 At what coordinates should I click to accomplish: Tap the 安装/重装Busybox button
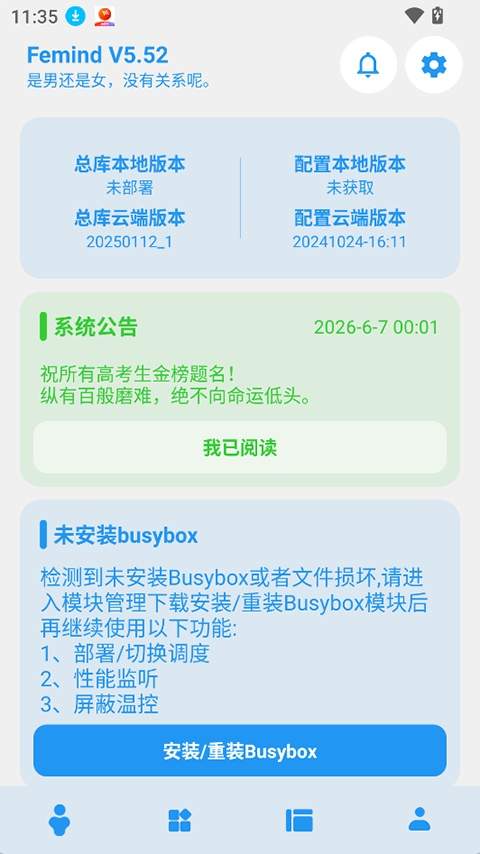click(240, 751)
